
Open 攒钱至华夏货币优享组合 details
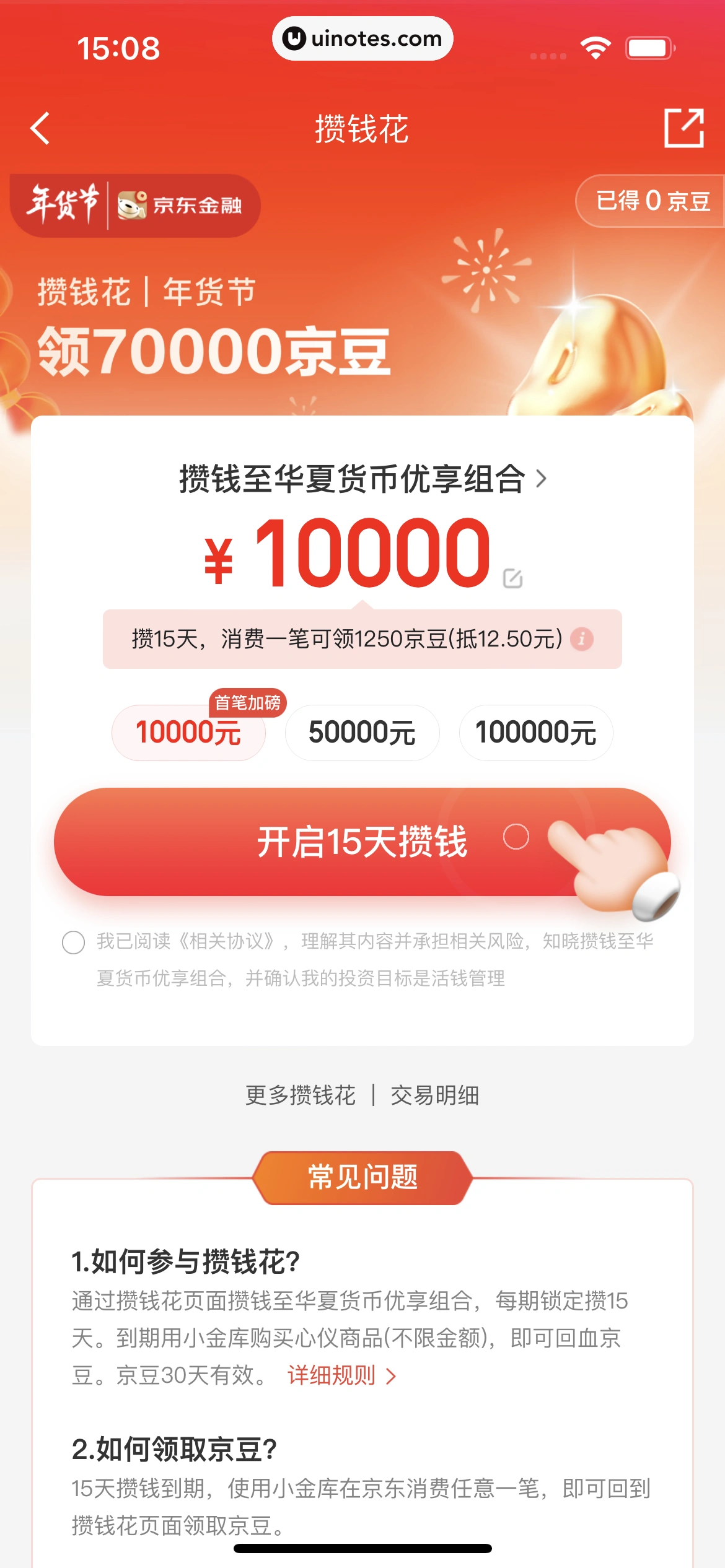pos(362,479)
